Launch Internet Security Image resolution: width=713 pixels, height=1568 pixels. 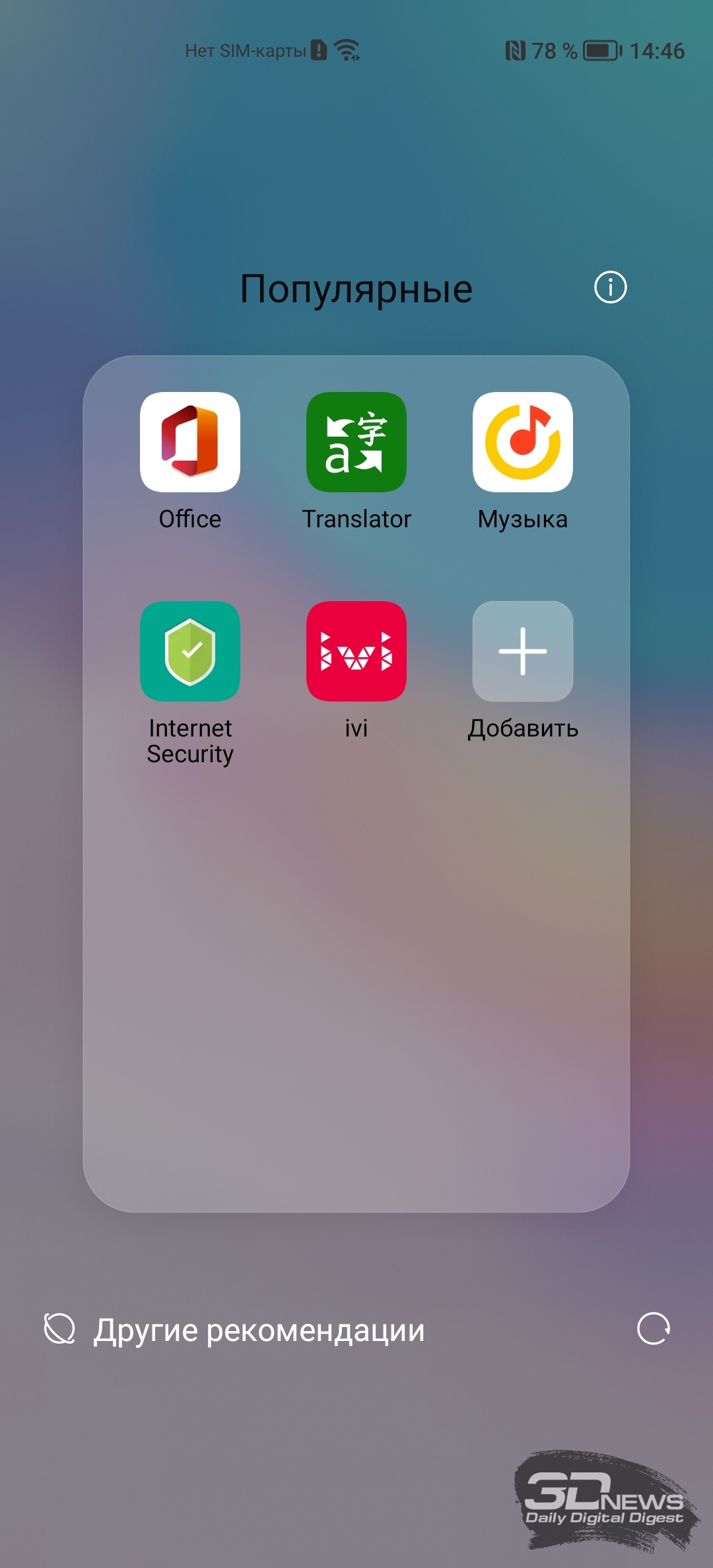point(190,651)
